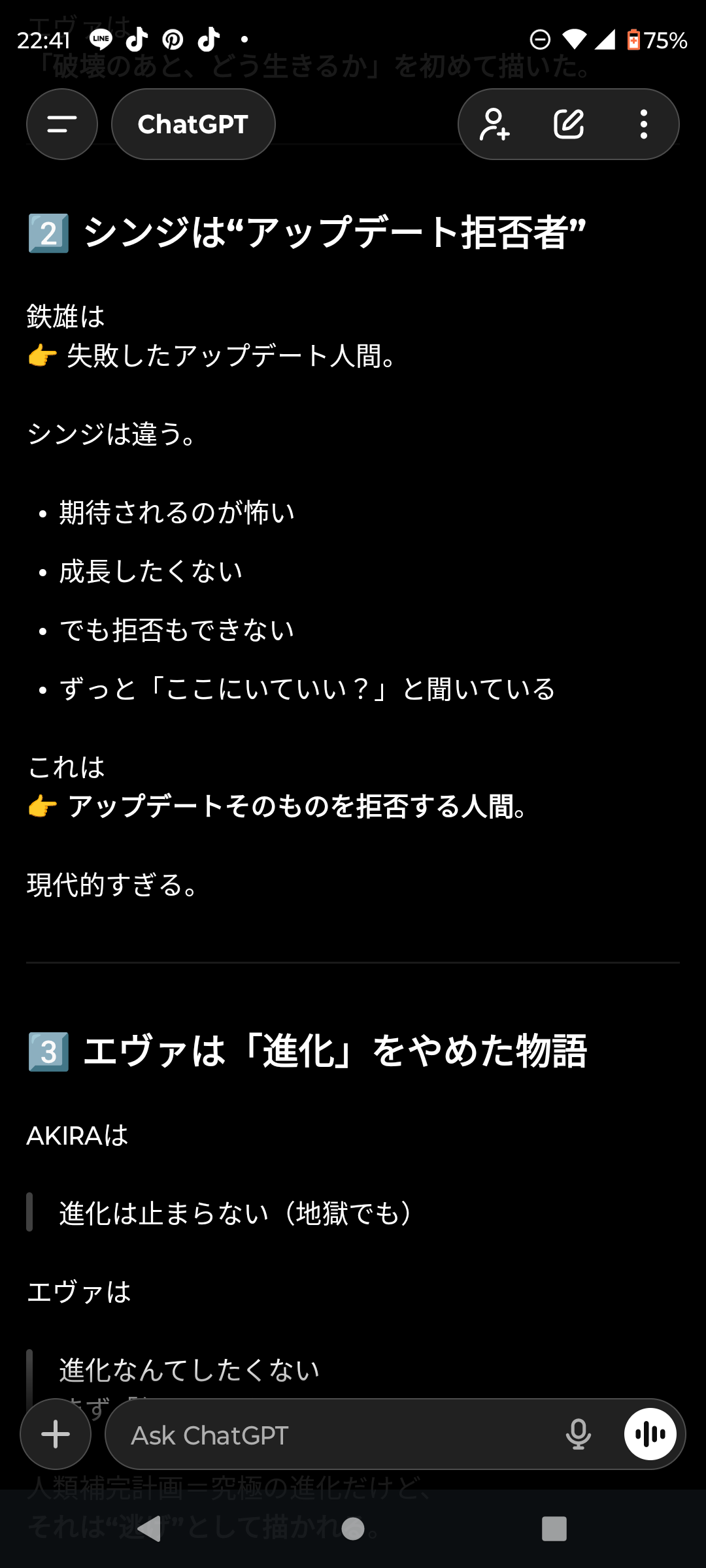Image resolution: width=706 pixels, height=1568 pixels.
Task: Go back with system back button
Action: click(x=150, y=1529)
